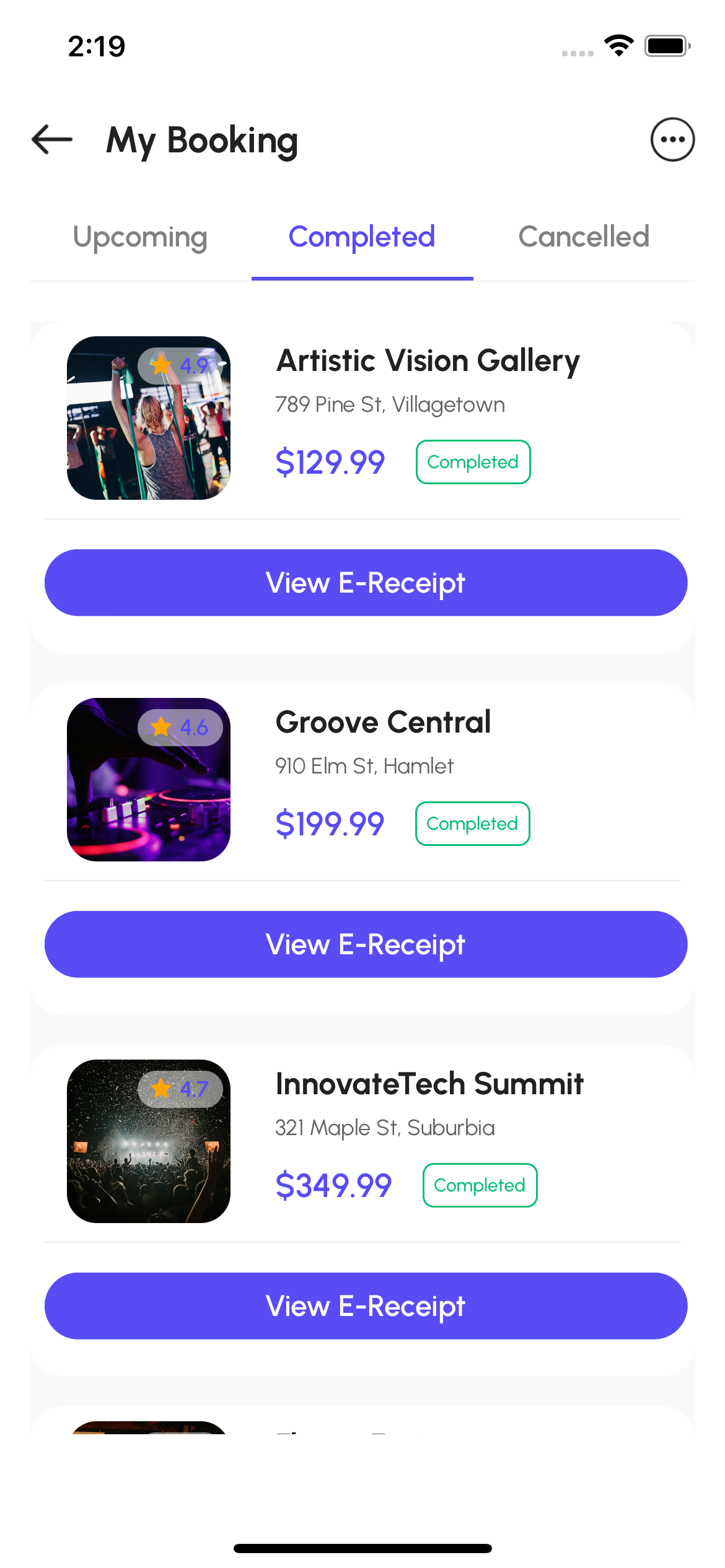Go back from My Booking

52,139
